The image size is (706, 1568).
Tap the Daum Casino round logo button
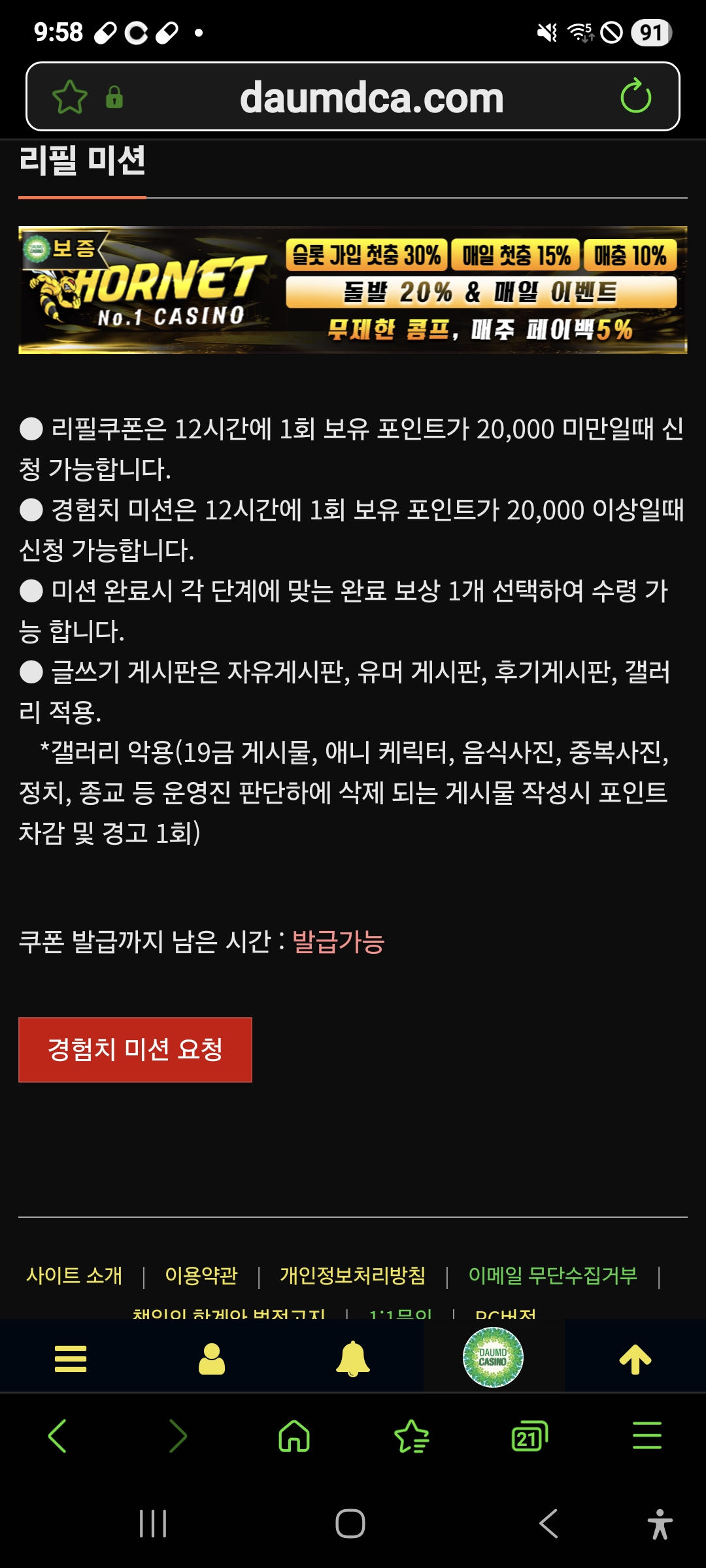point(493,1358)
